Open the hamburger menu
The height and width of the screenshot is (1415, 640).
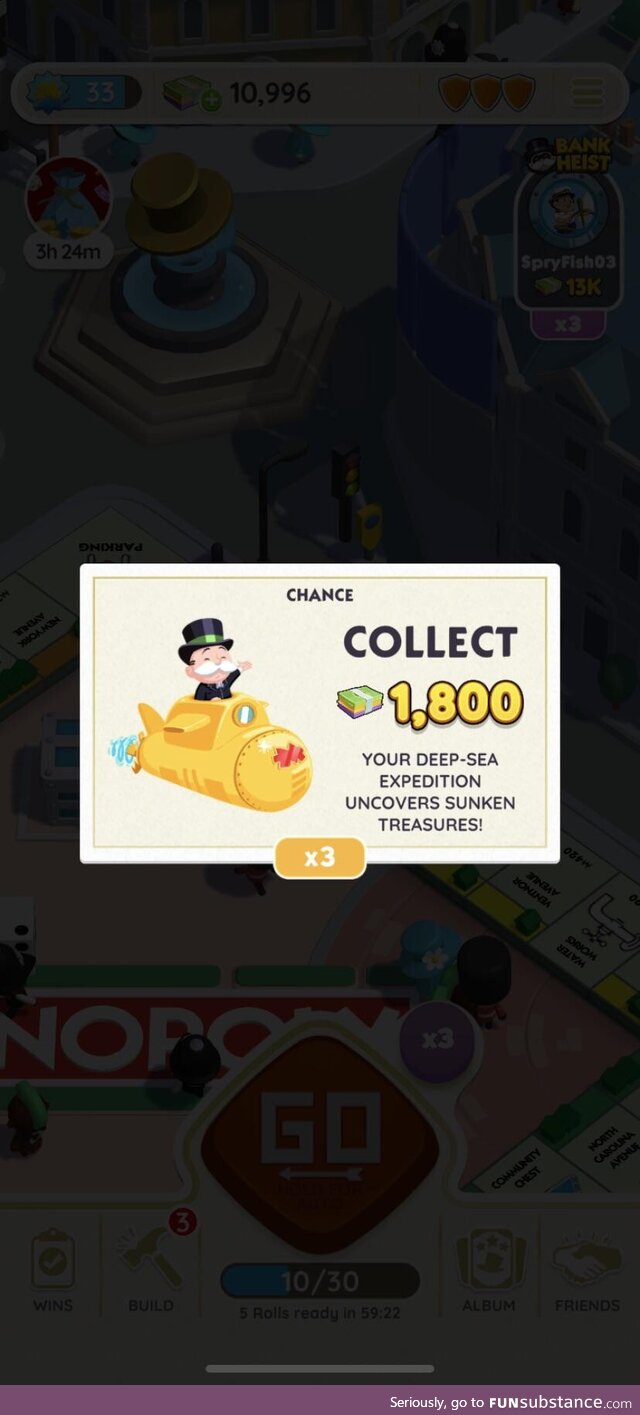[586, 93]
